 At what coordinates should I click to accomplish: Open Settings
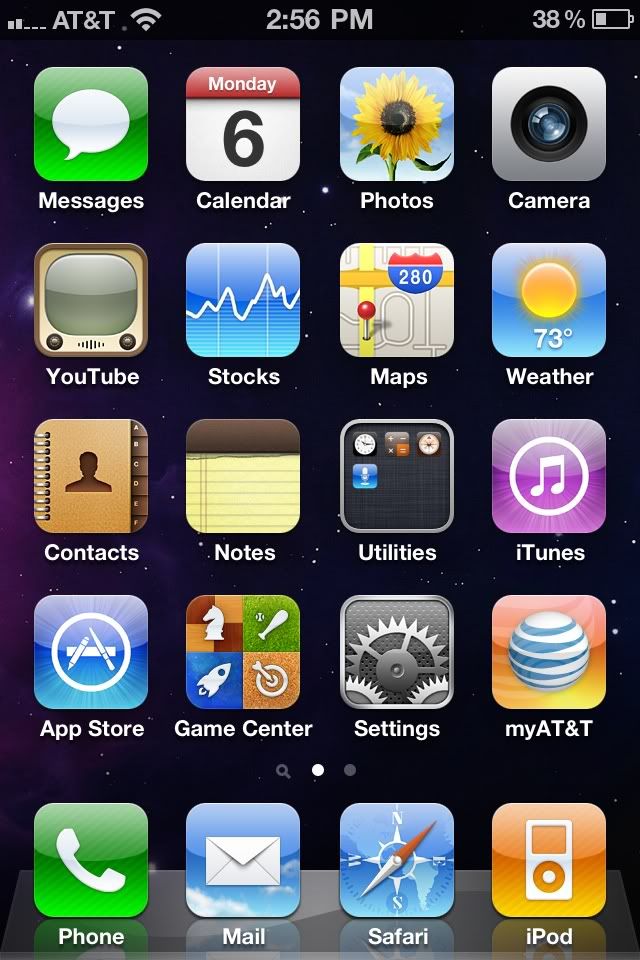click(x=396, y=652)
